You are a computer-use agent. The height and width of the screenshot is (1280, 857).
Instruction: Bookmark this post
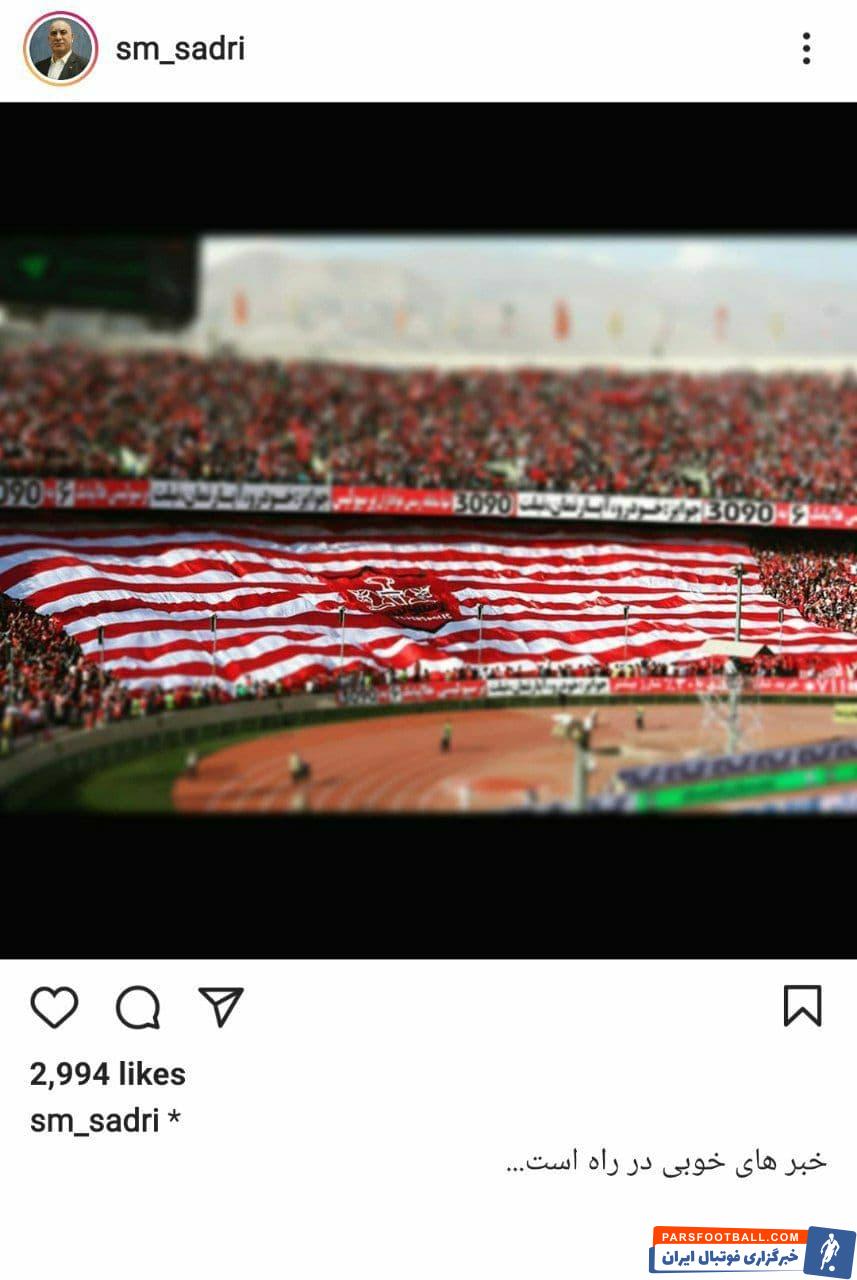point(802,1006)
